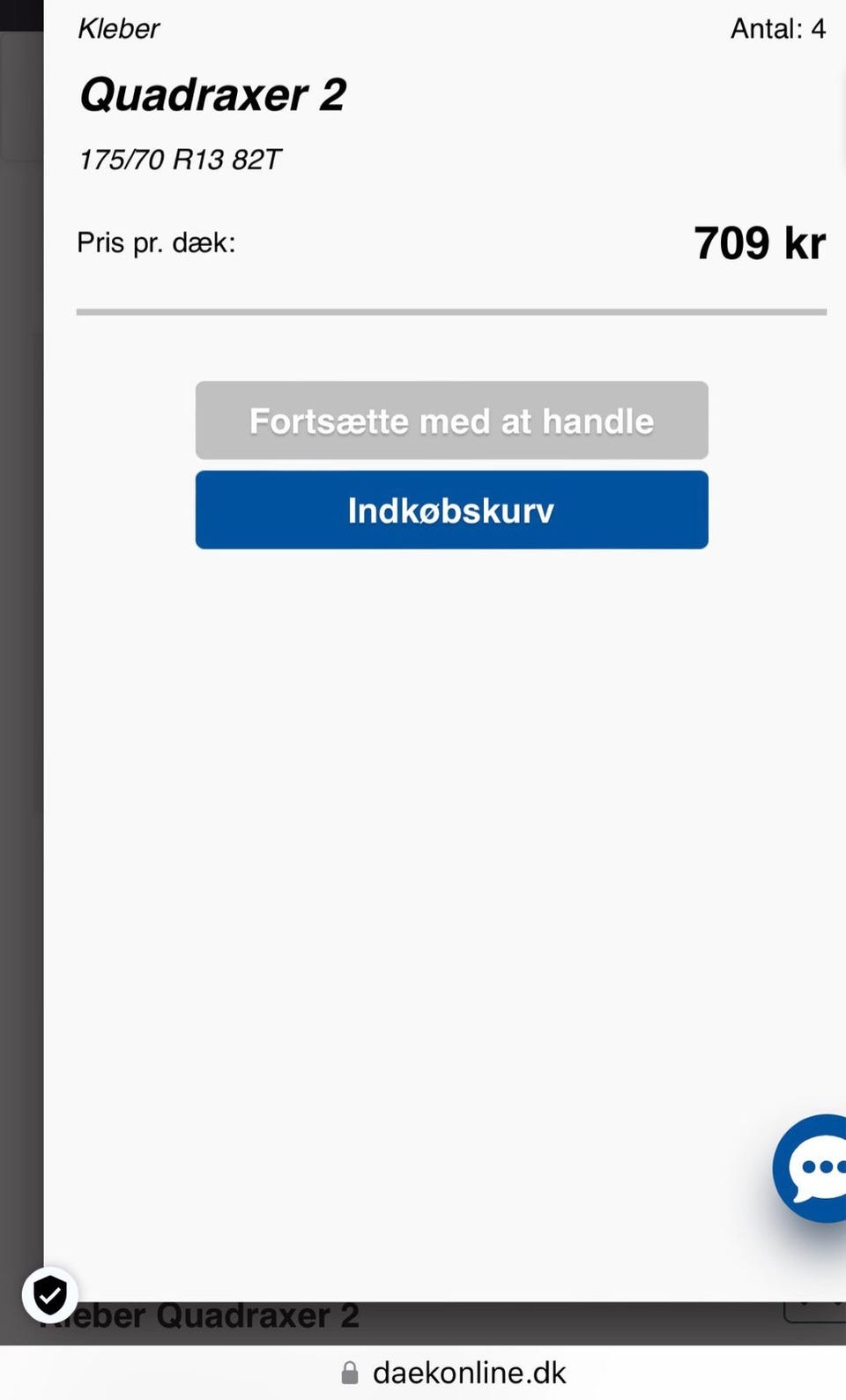This screenshot has height=1400, width=846.
Task: Select the Antal: 4 quantity field
Action: (778, 28)
